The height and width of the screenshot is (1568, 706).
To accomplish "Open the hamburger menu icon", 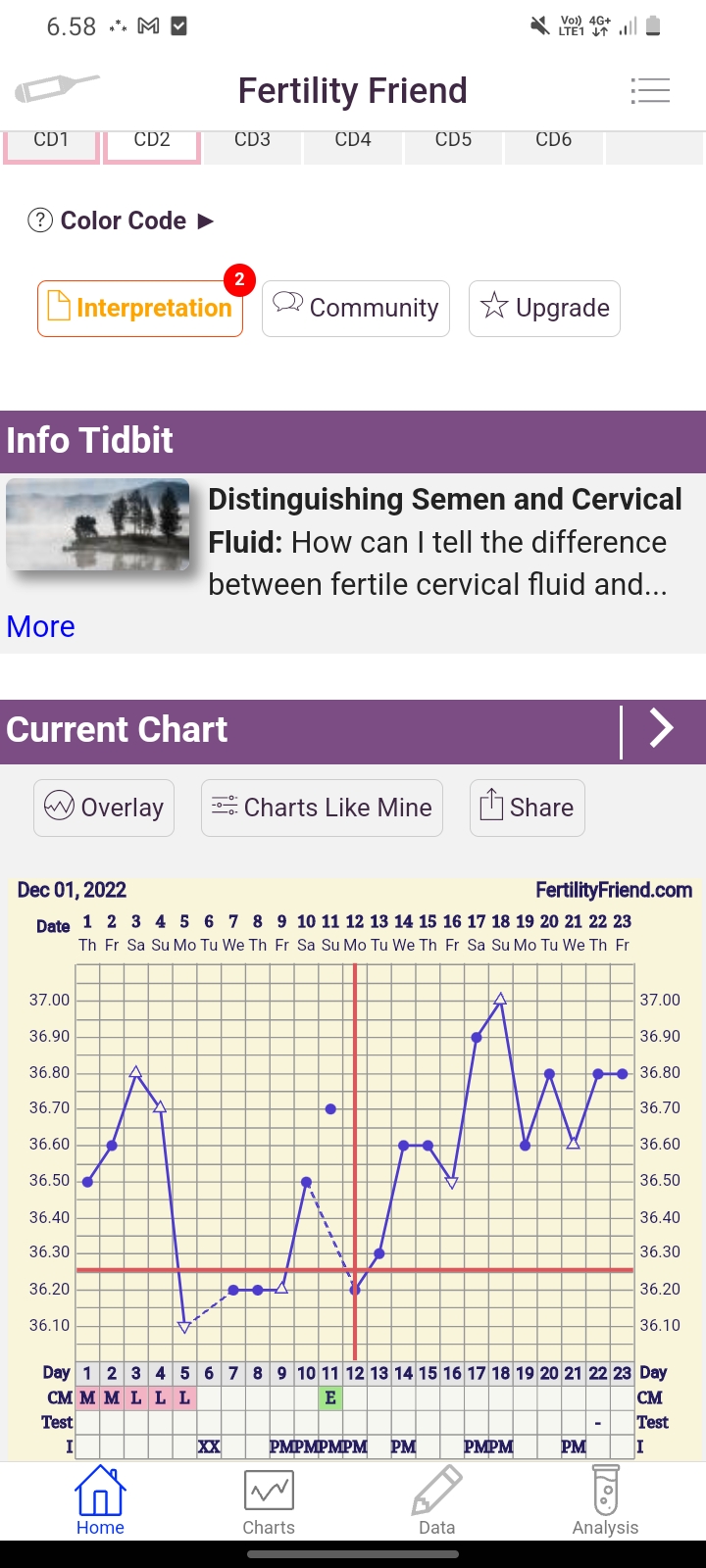I will coord(650,91).
